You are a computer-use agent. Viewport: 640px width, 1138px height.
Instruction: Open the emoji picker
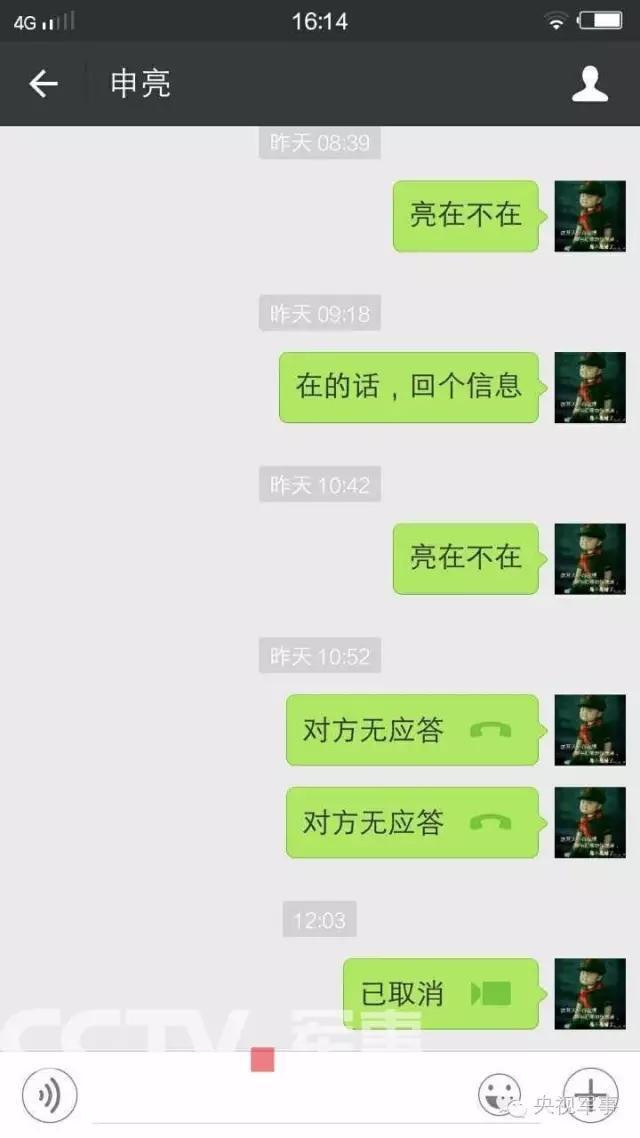click(x=498, y=1095)
